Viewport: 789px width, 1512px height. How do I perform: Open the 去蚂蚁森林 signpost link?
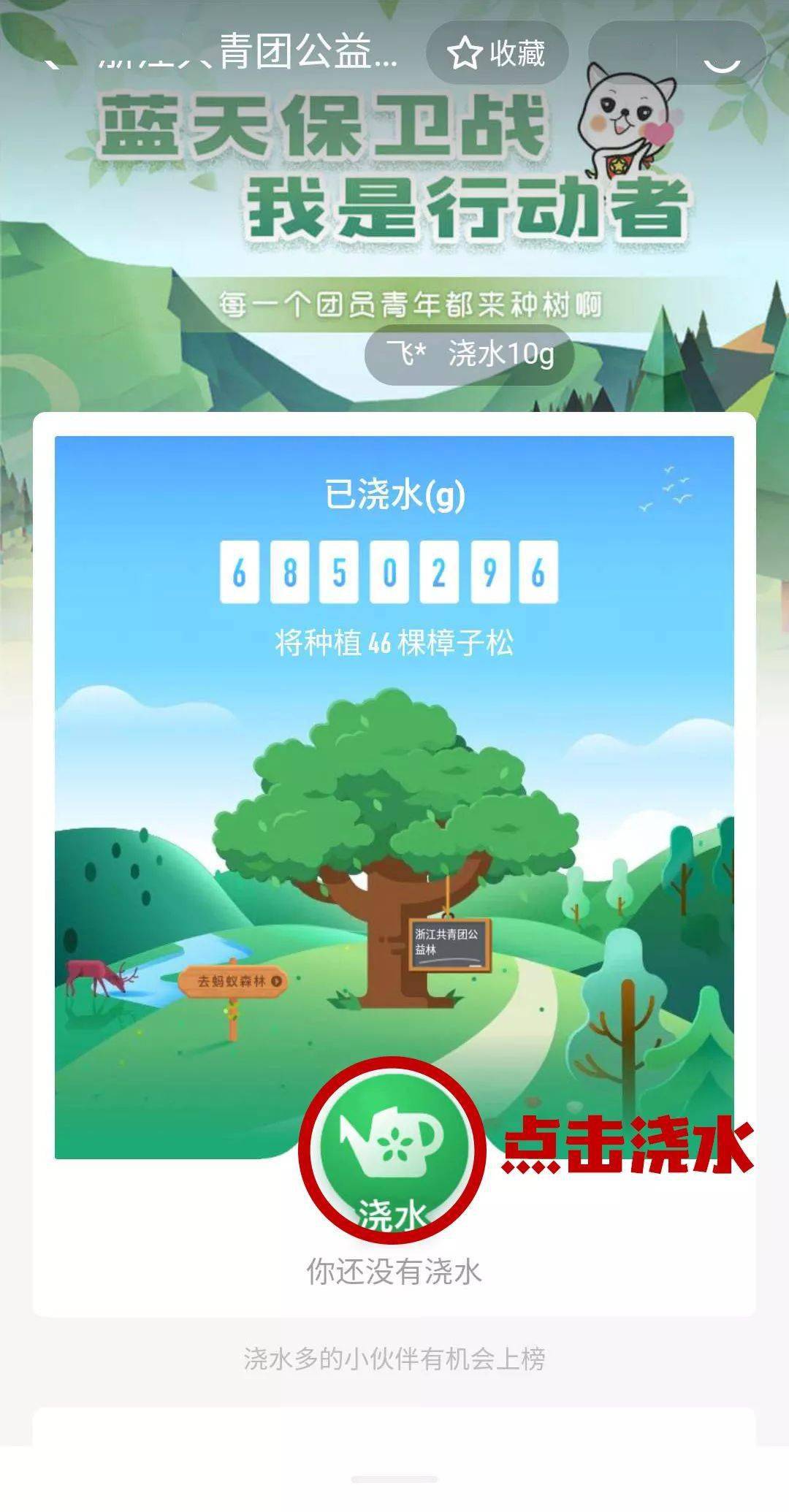tap(232, 981)
